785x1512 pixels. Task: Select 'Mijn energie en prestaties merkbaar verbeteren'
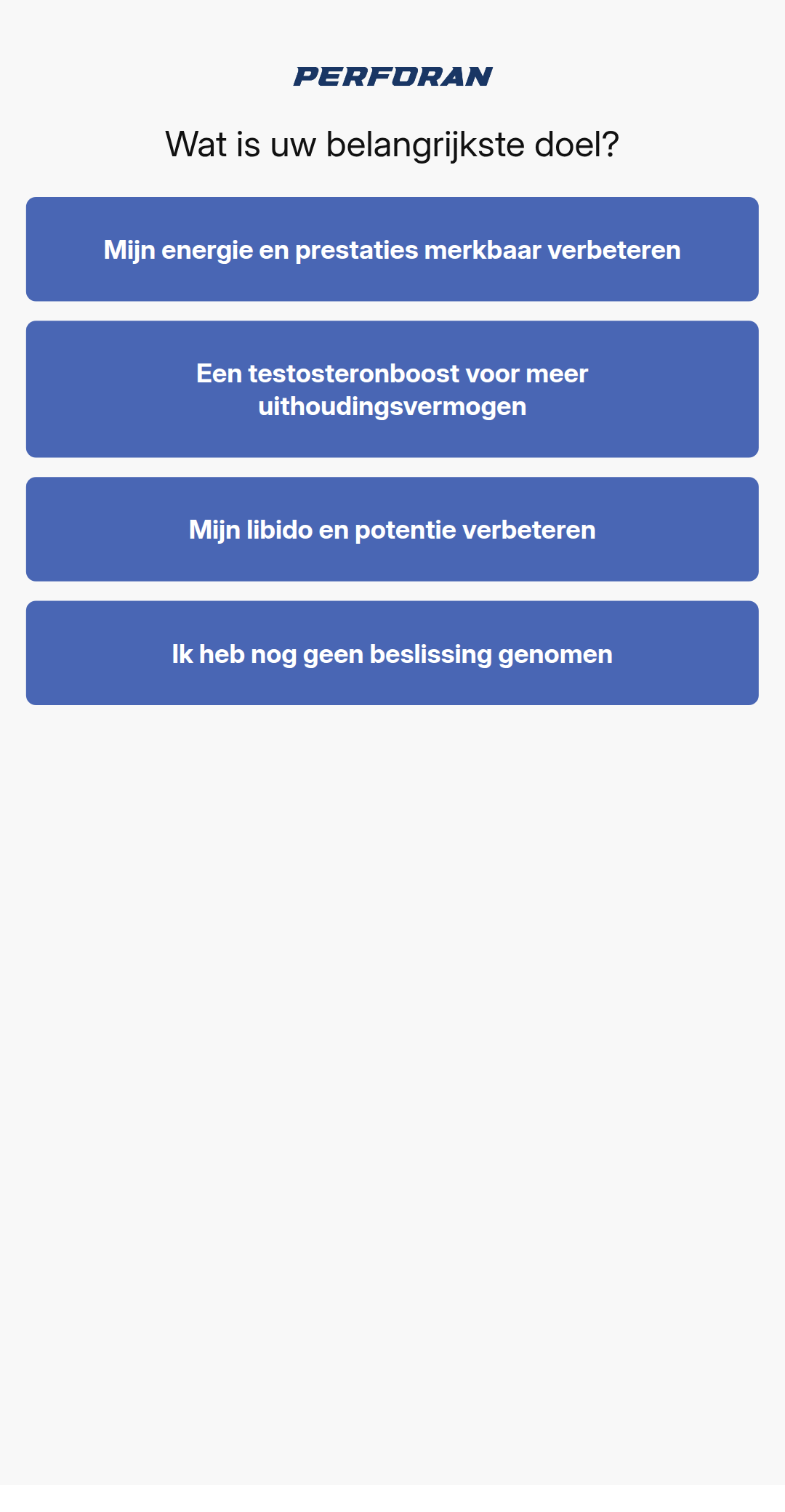[x=392, y=249]
